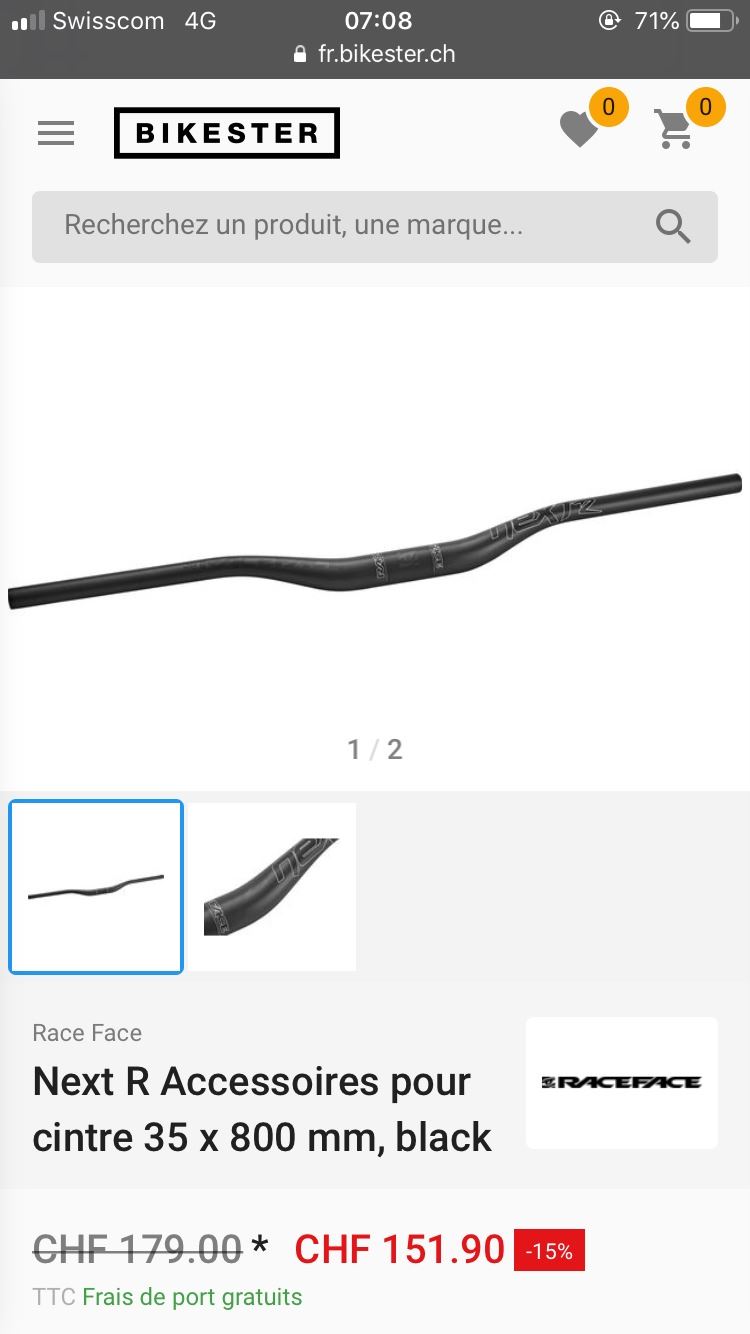Open the main handlebar product image
The width and height of the screenshot is (750, 1334).
click(375, 540)
